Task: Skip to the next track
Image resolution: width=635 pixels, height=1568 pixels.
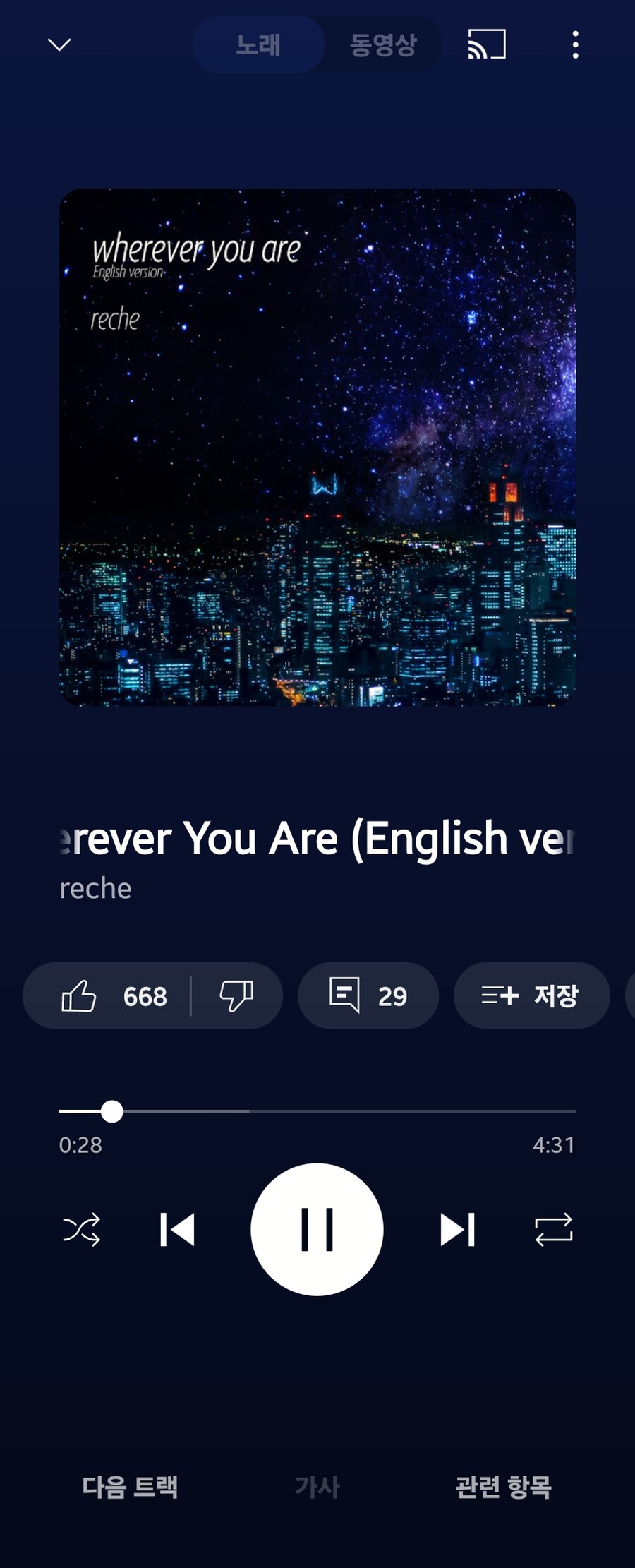Action: click(457, 1230)
